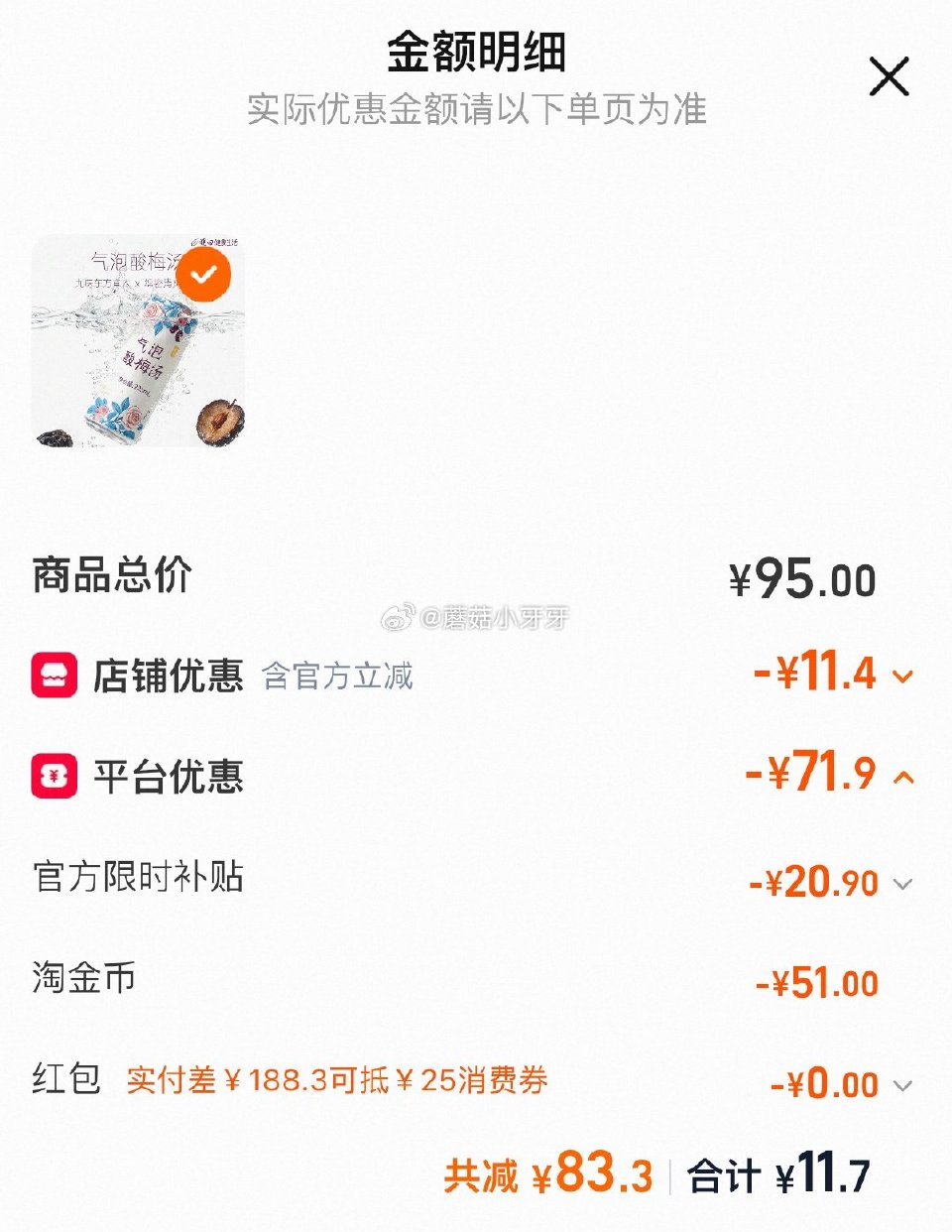Expand 官方限时补贴 subsidy details
The height and width of the screenshot is (1232, 952).
[x=902, y=884]
